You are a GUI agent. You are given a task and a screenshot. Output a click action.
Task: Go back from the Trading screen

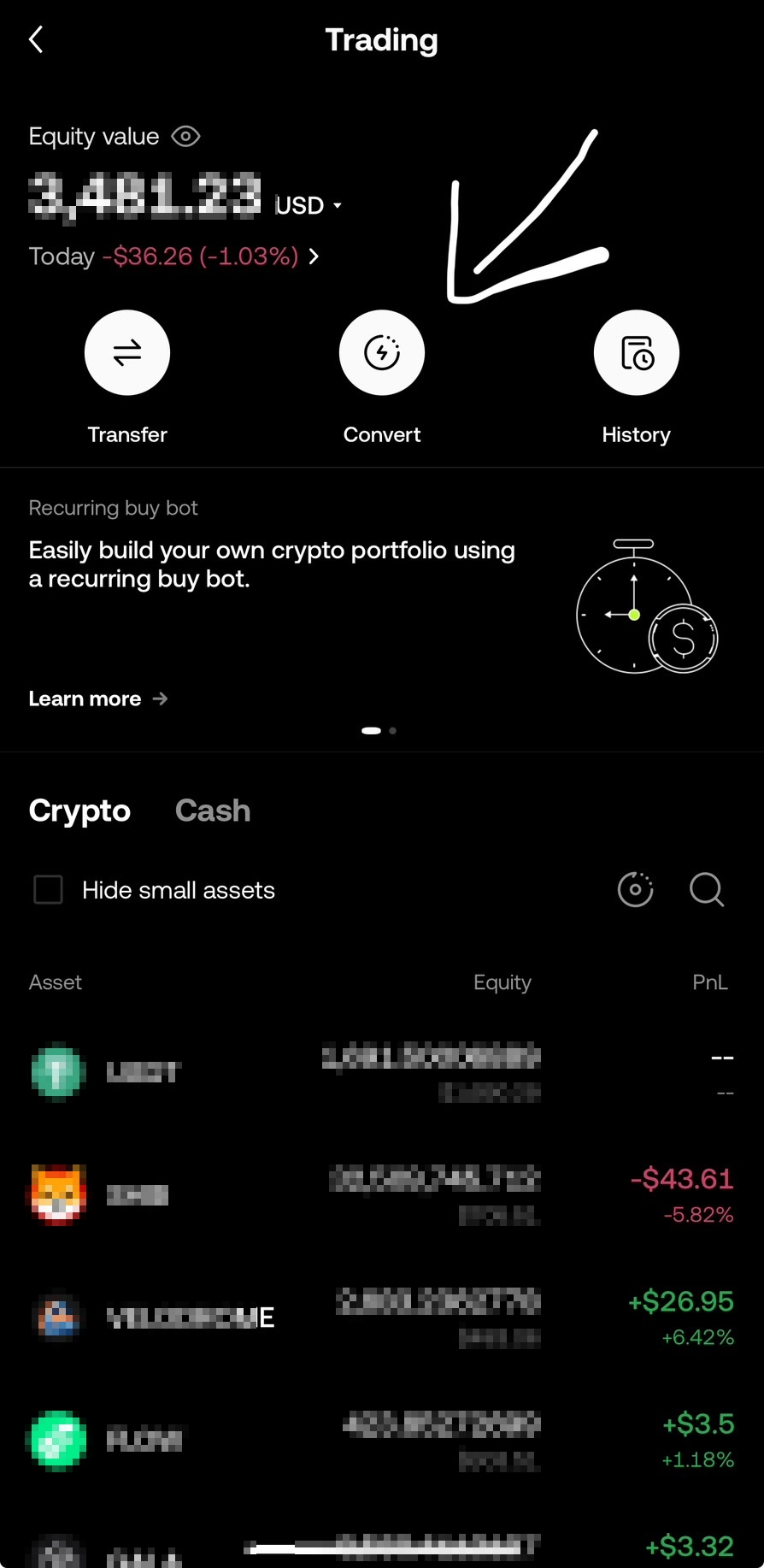click(x=36, y=39)
